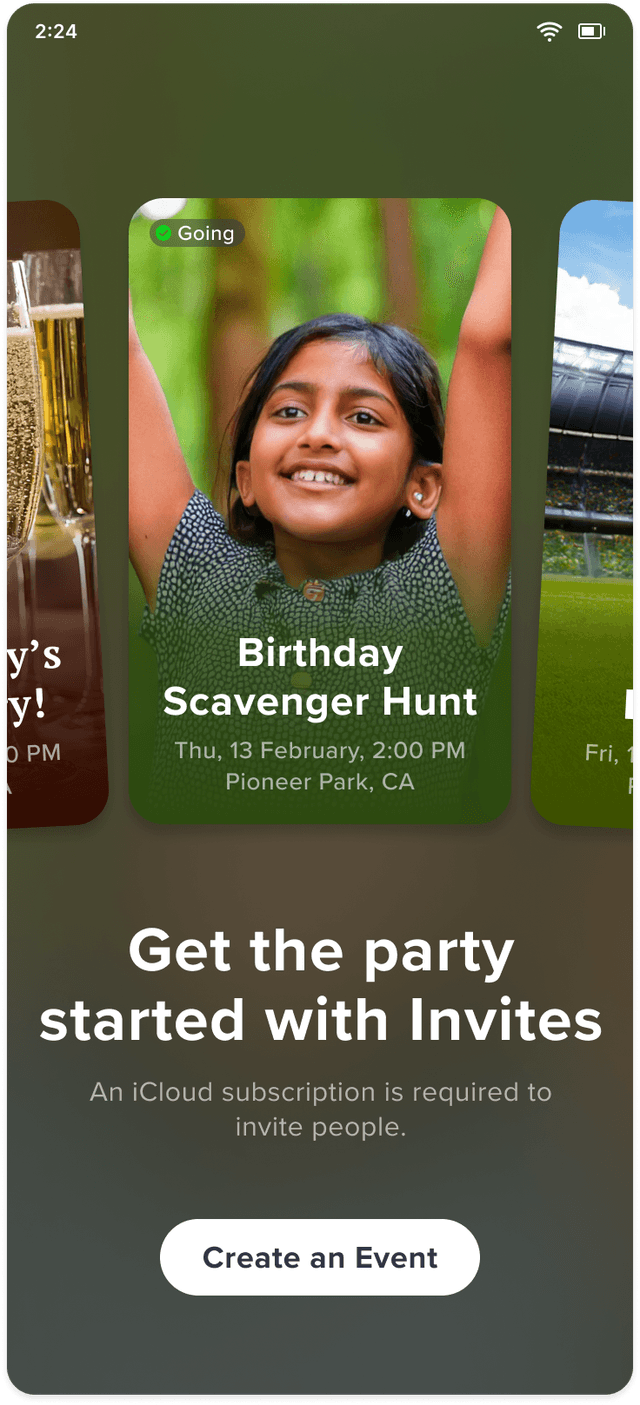Screen dimensions: 640x1405
Task: Select the stadium event card
Action: (590, 510)
